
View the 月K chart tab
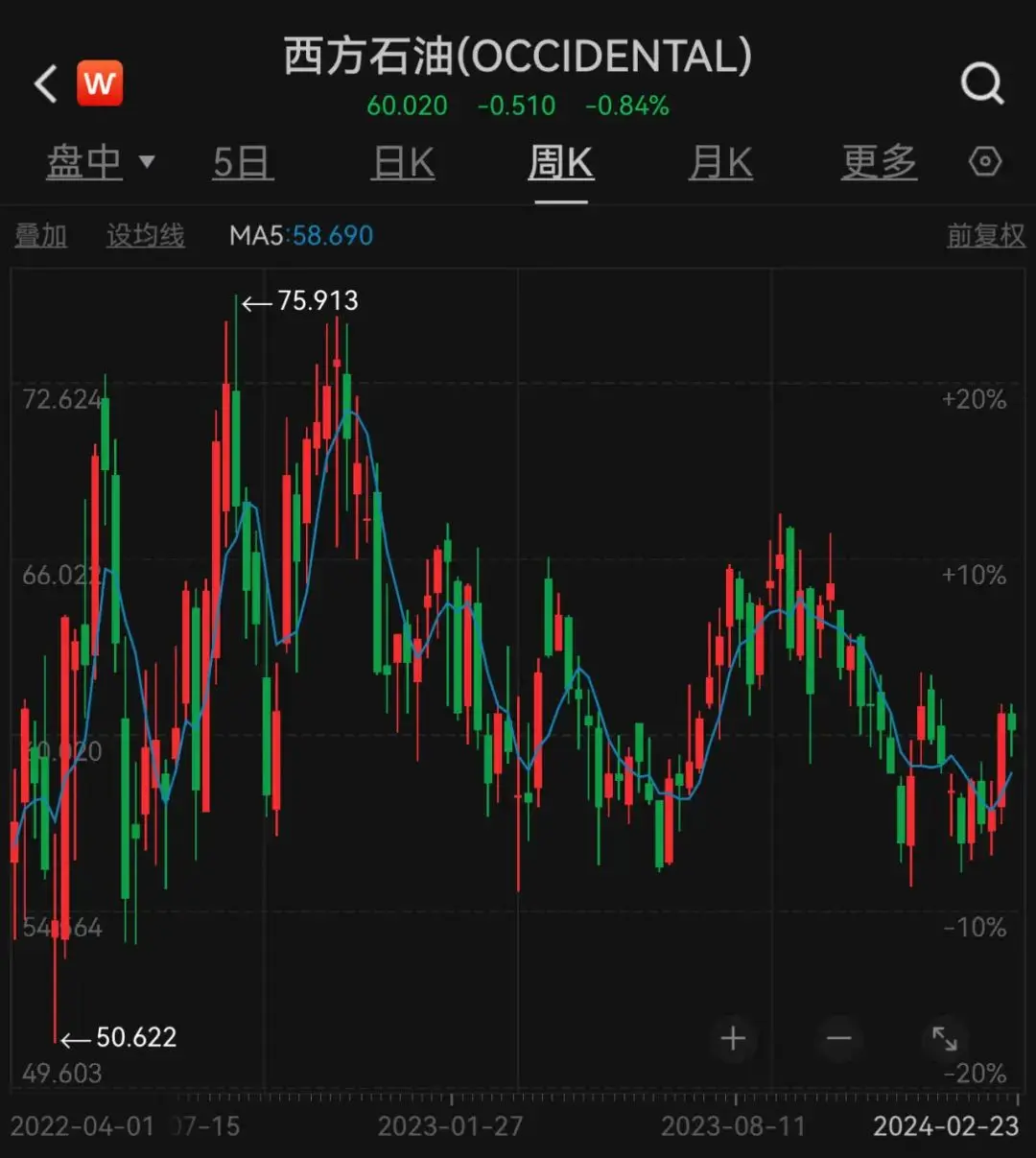[720, 163]
